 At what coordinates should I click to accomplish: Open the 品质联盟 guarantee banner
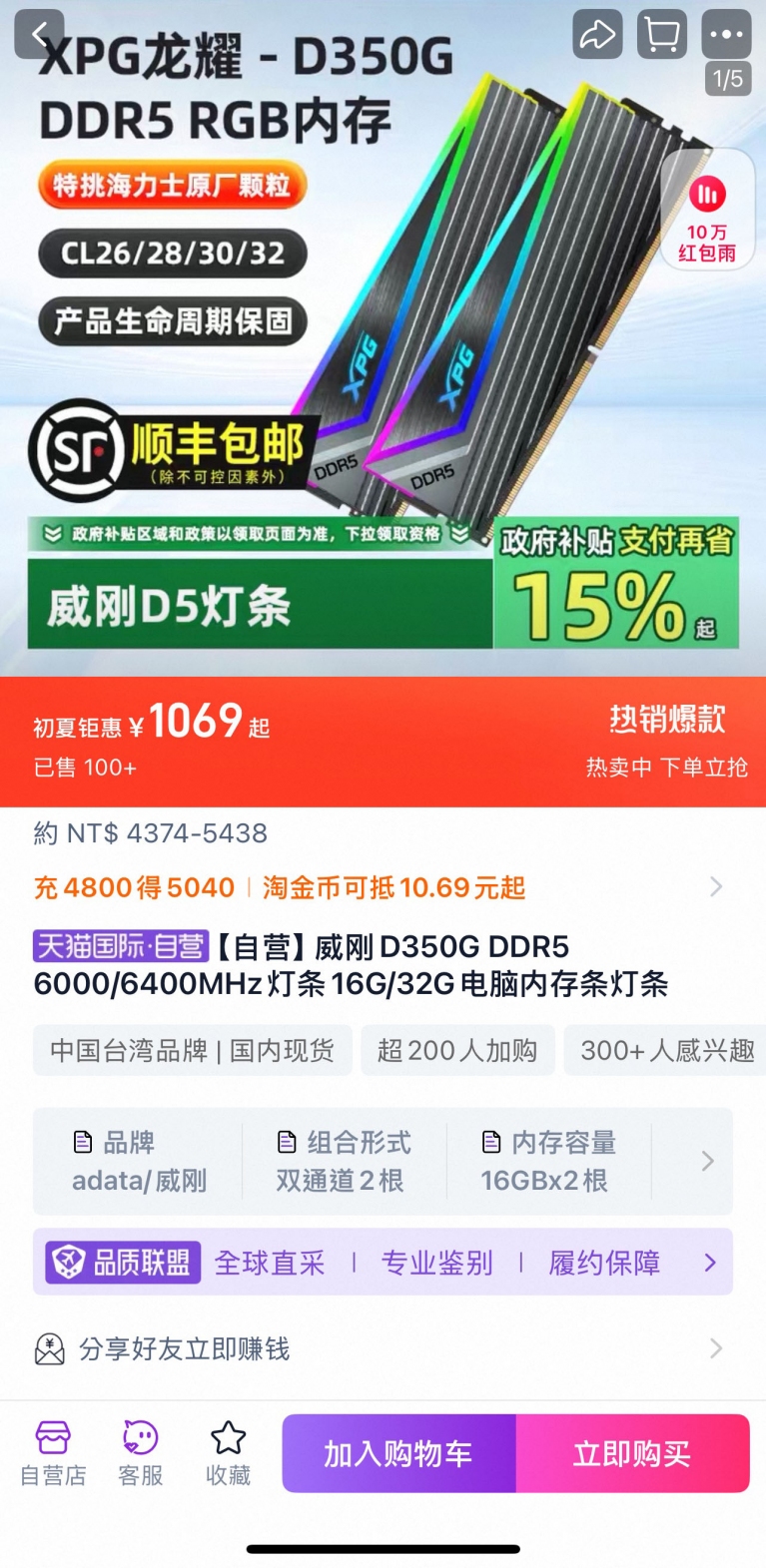[383, 1263]
